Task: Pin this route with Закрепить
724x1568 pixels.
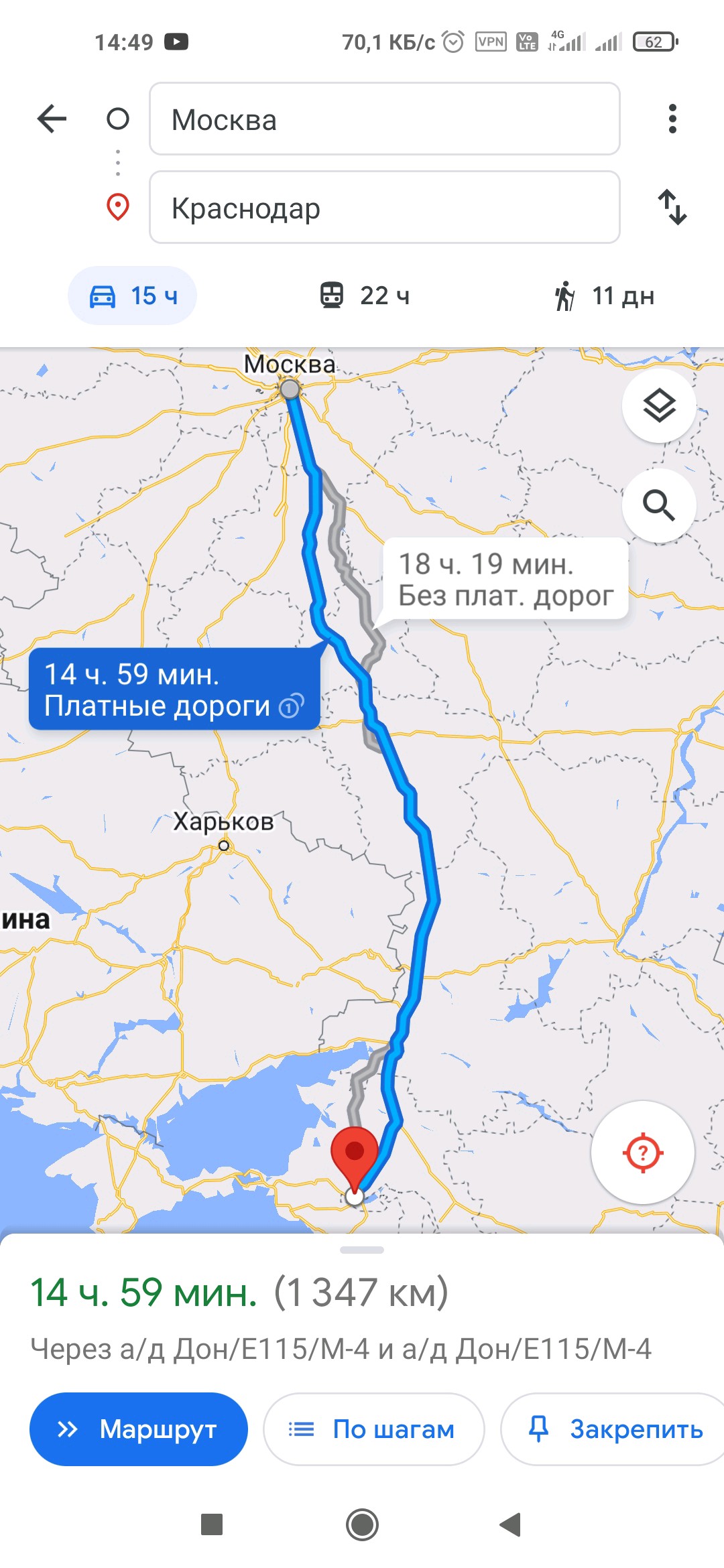Action: [x=613, y=1429]
